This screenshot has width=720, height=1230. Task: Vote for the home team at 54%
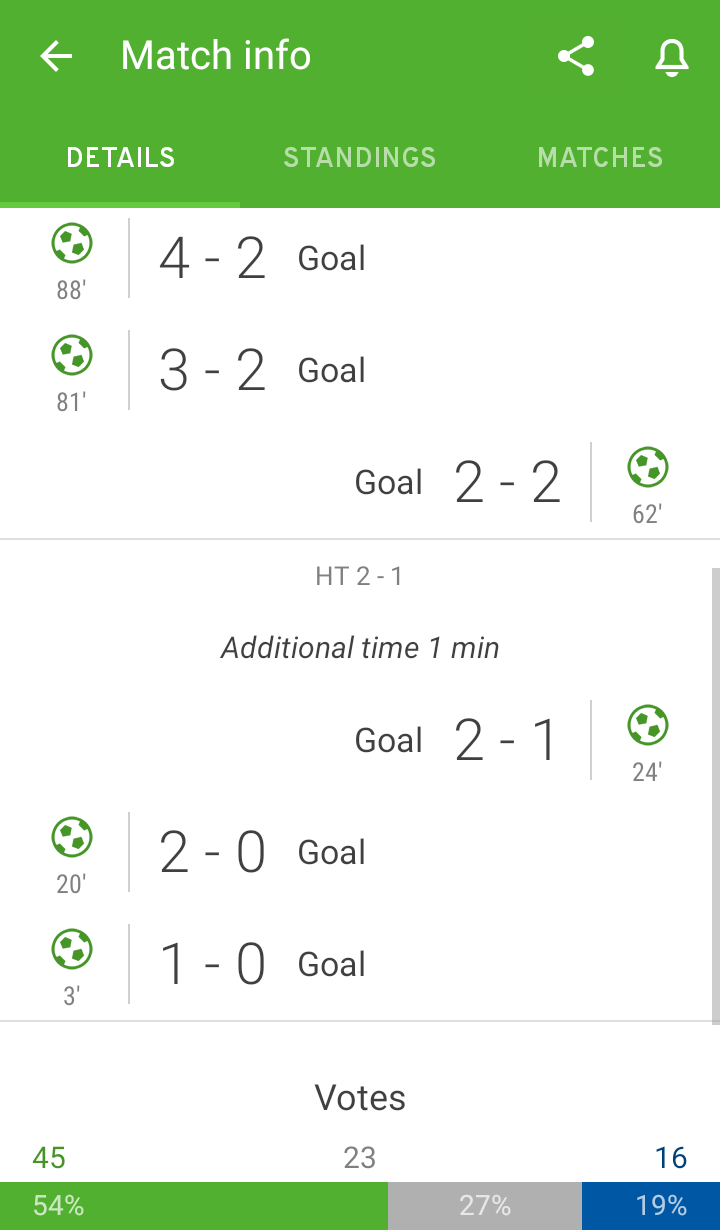pos(194,1206)
